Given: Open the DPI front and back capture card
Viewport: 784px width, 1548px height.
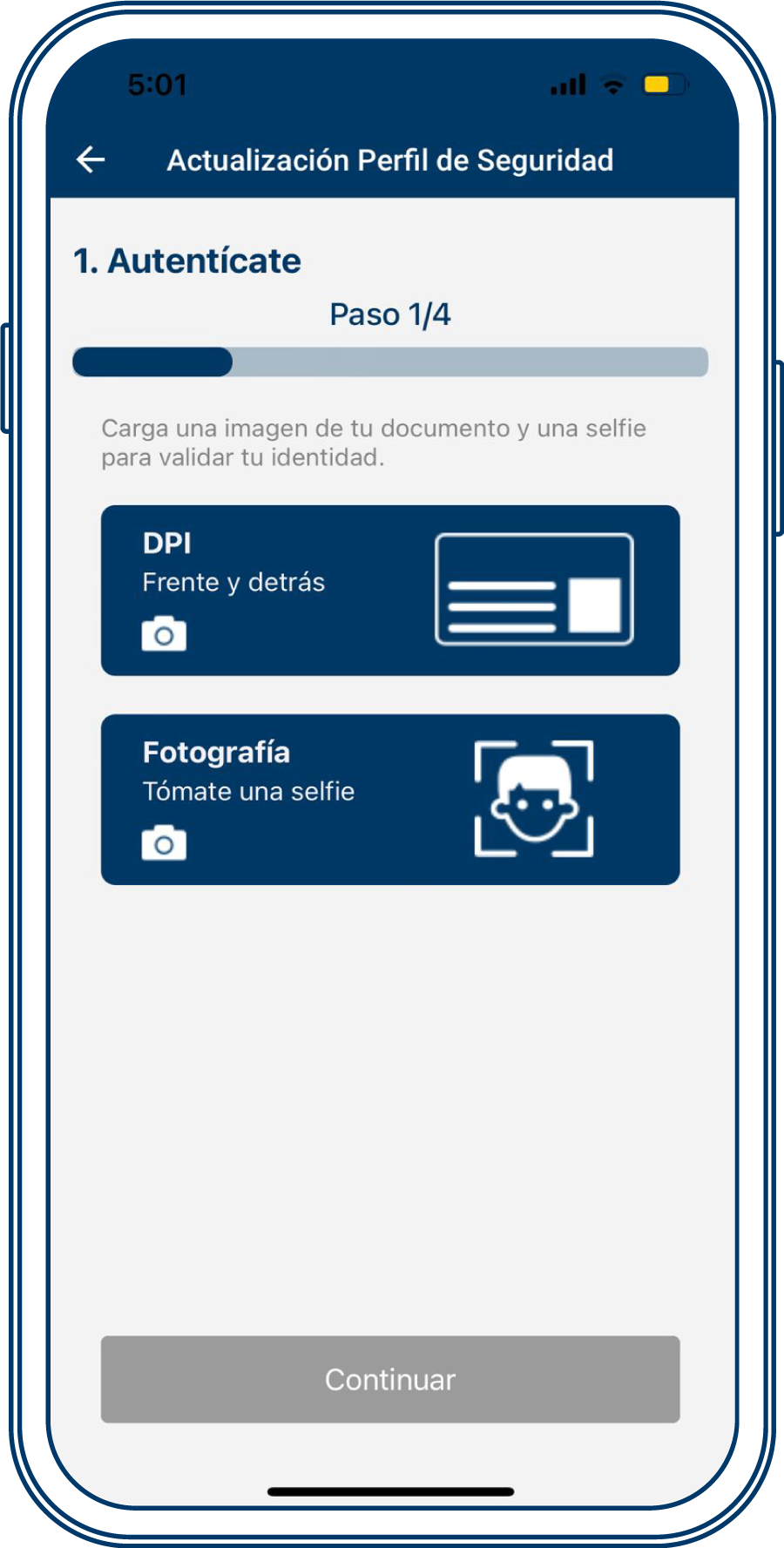Looking at the screenshot, I should (390, 590).
